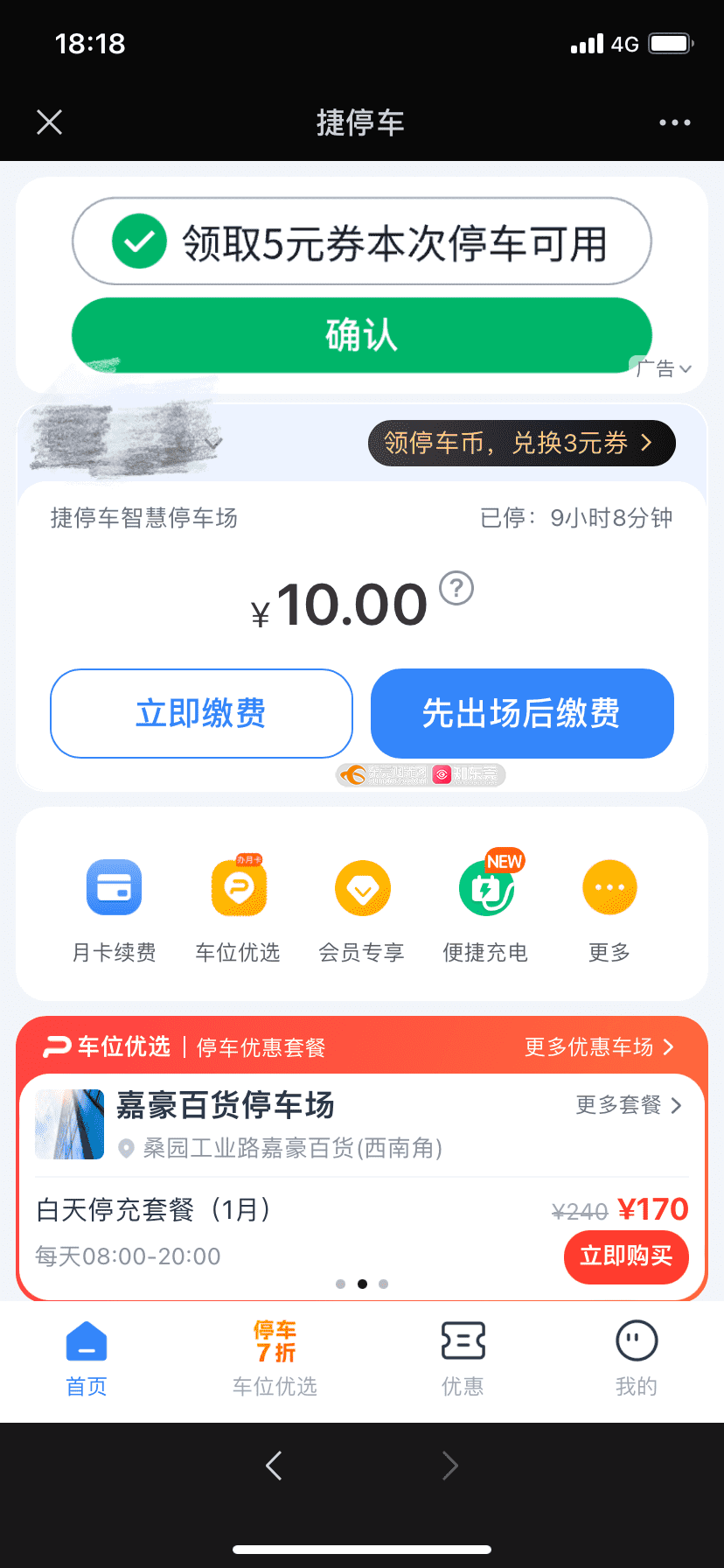View 更多优惠车场 list

(x=599, y=1047)
